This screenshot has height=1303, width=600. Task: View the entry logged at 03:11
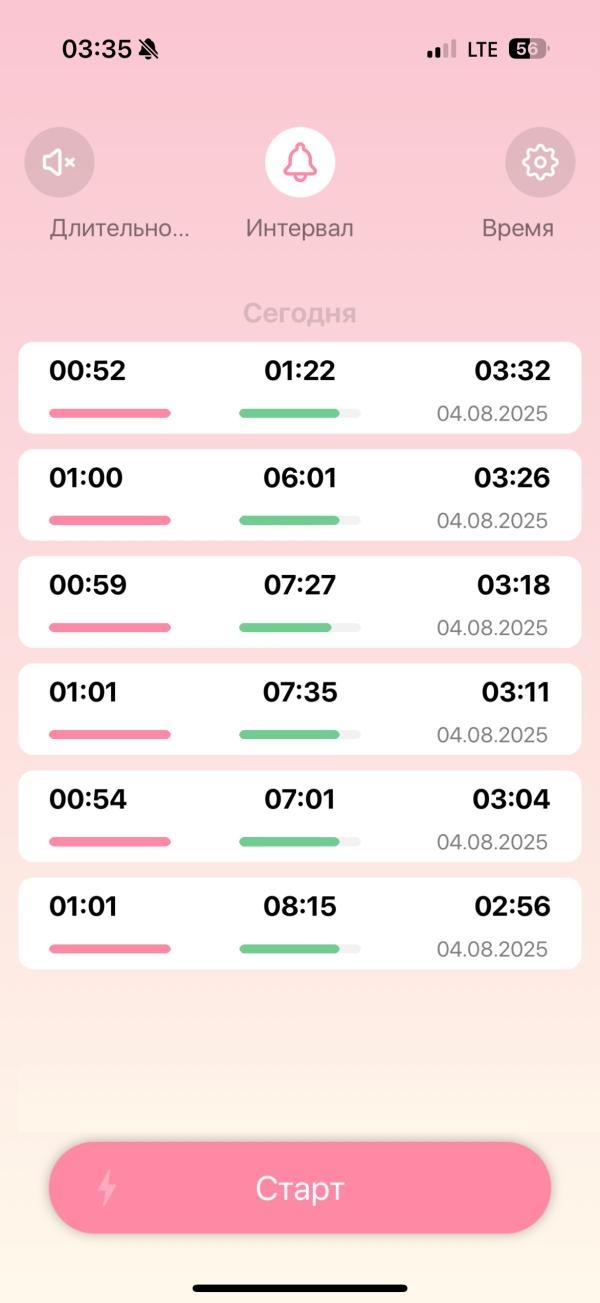pyautogui.click(x=300, y=709)
